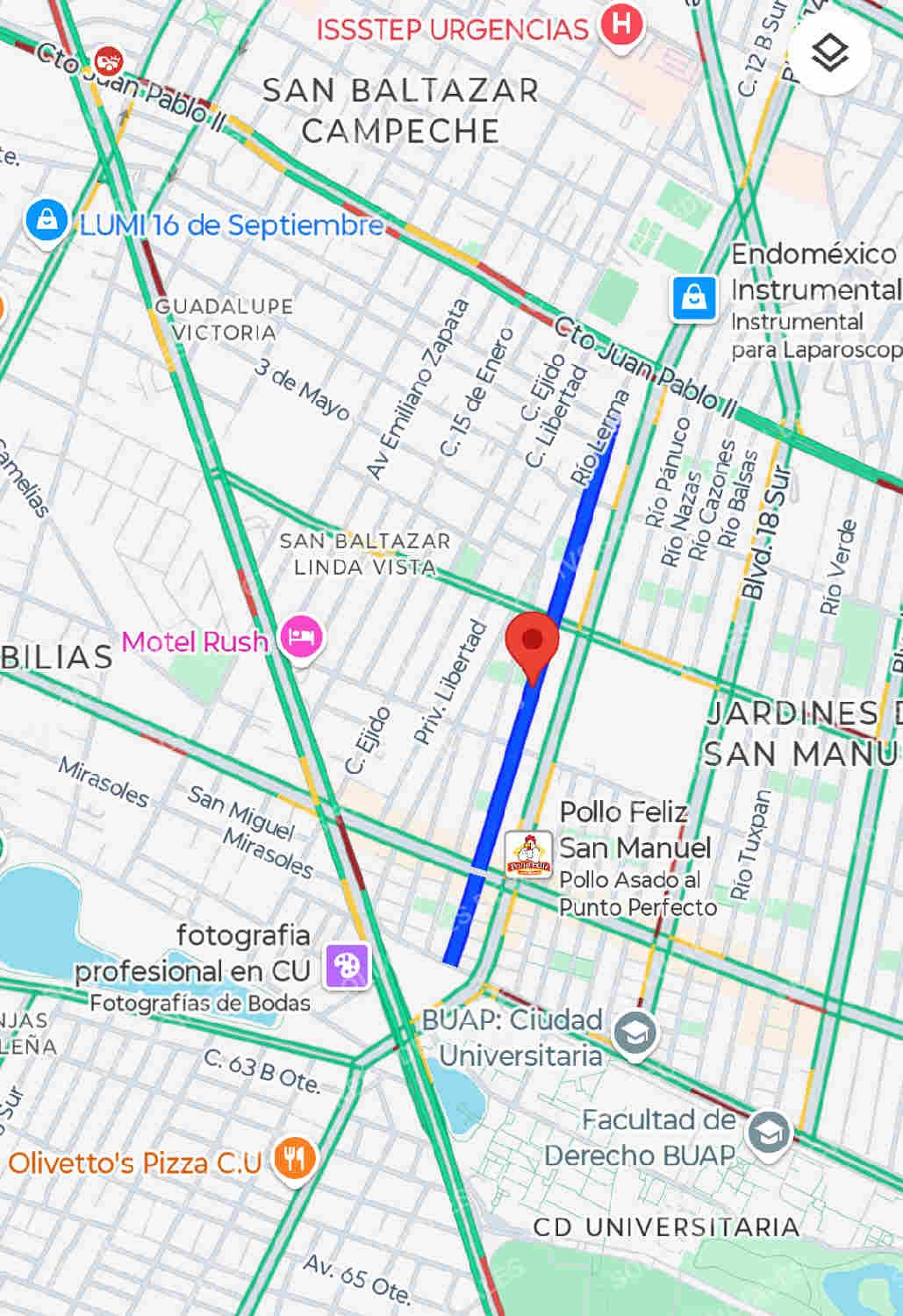Tap the fotografia profesional en CU marker
Screen dimensions: 903x1316
348,967
